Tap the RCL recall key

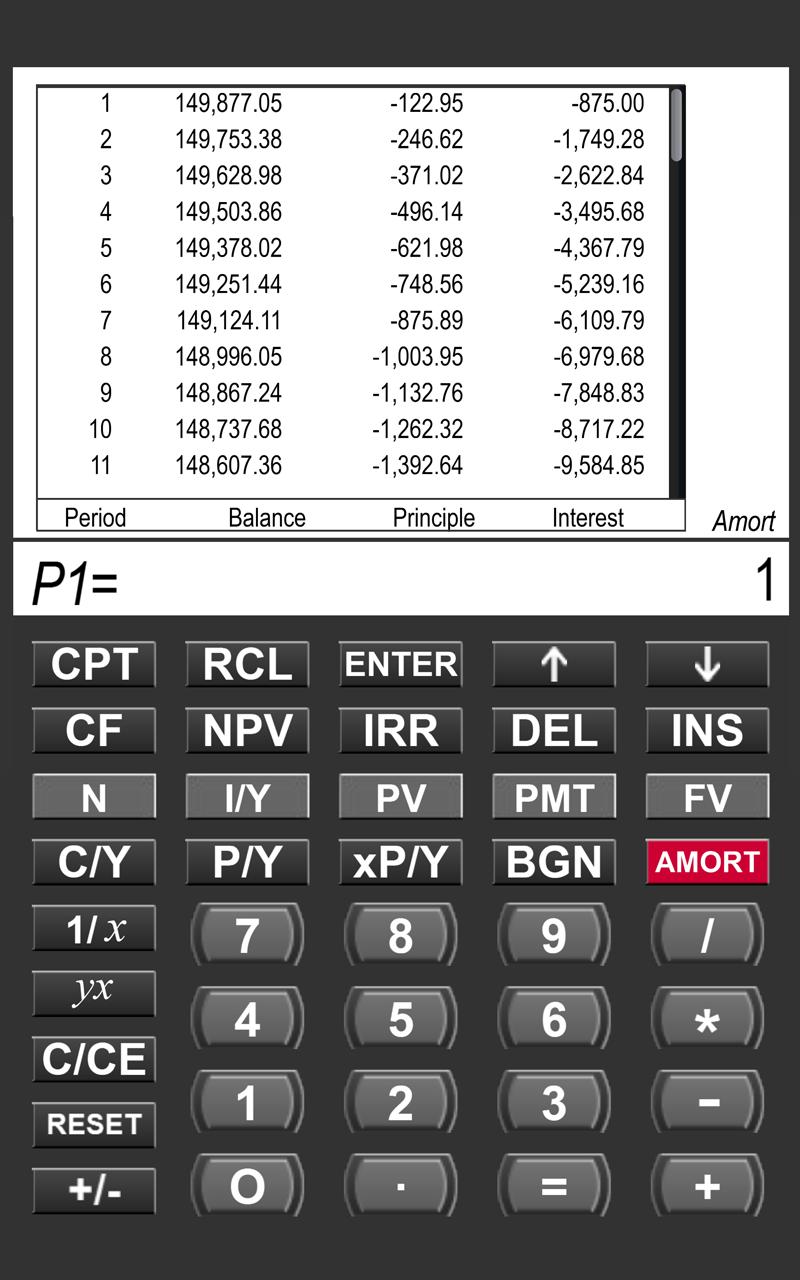247,665
